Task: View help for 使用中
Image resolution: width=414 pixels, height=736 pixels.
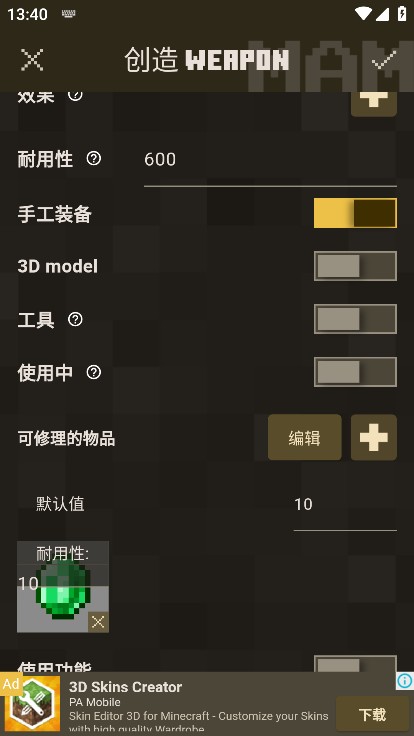Action: (x=94, y=373)
